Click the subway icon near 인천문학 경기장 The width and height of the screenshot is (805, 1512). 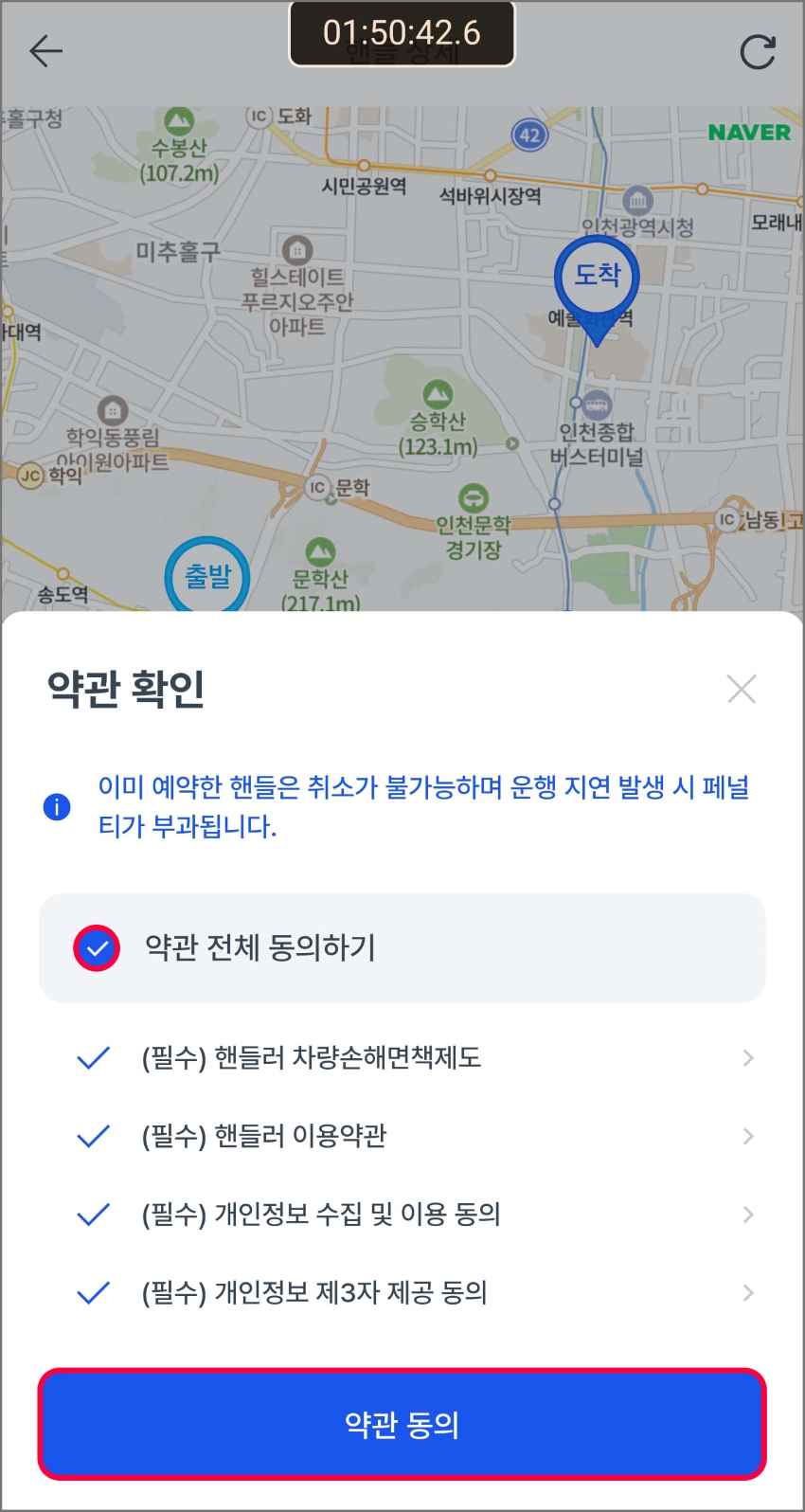pos(473,499)
